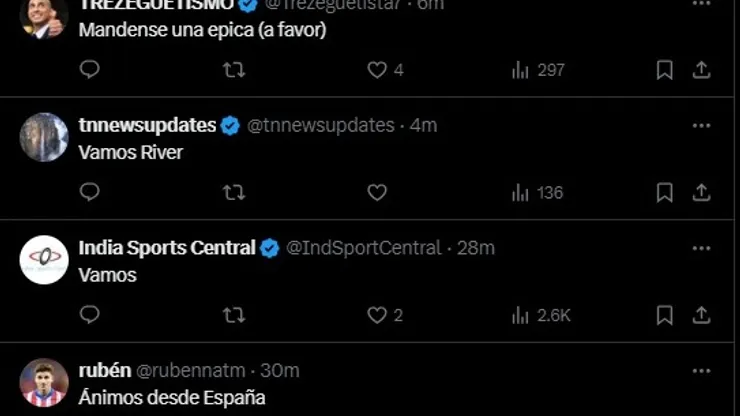Reply to the 'Vamos River' tweet
The image size is (740, 416).
[89, 192]
